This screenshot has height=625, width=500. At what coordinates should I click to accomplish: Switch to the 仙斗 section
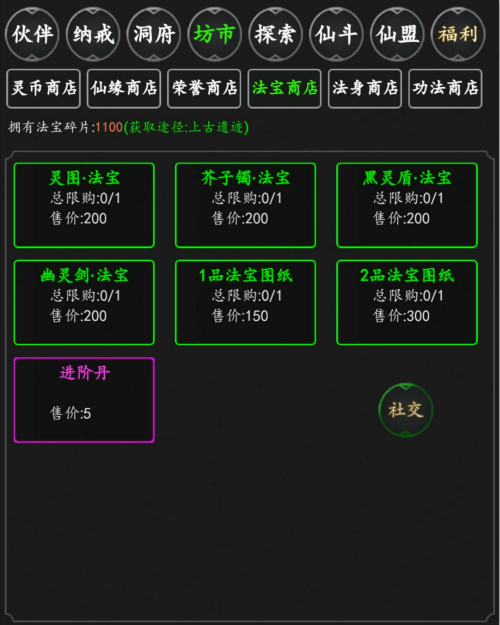[x=337, y=34]
